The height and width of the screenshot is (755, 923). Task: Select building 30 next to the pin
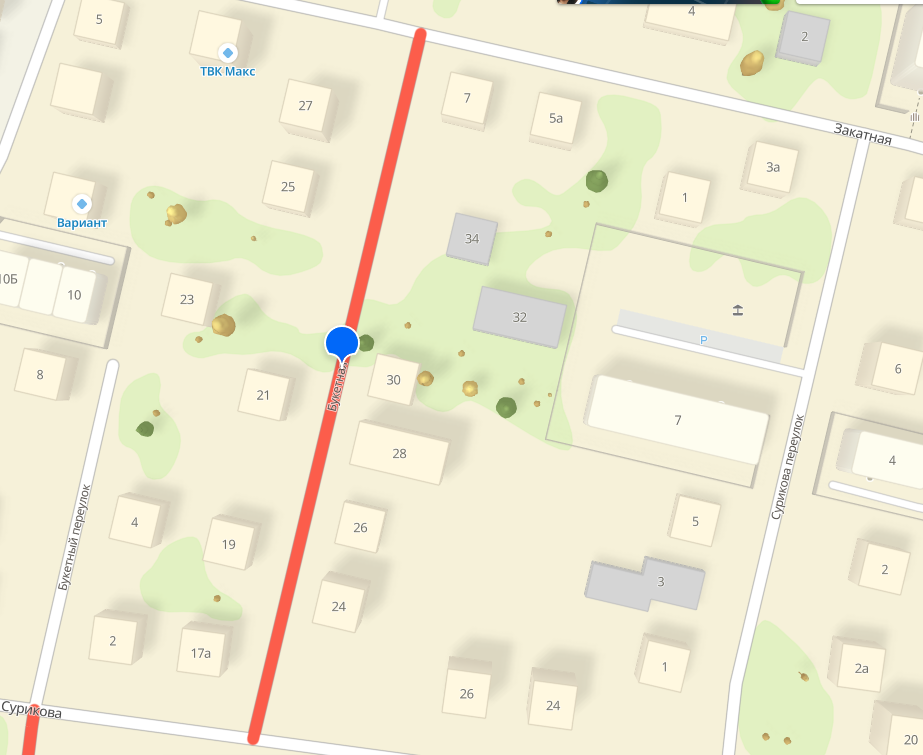393,380
